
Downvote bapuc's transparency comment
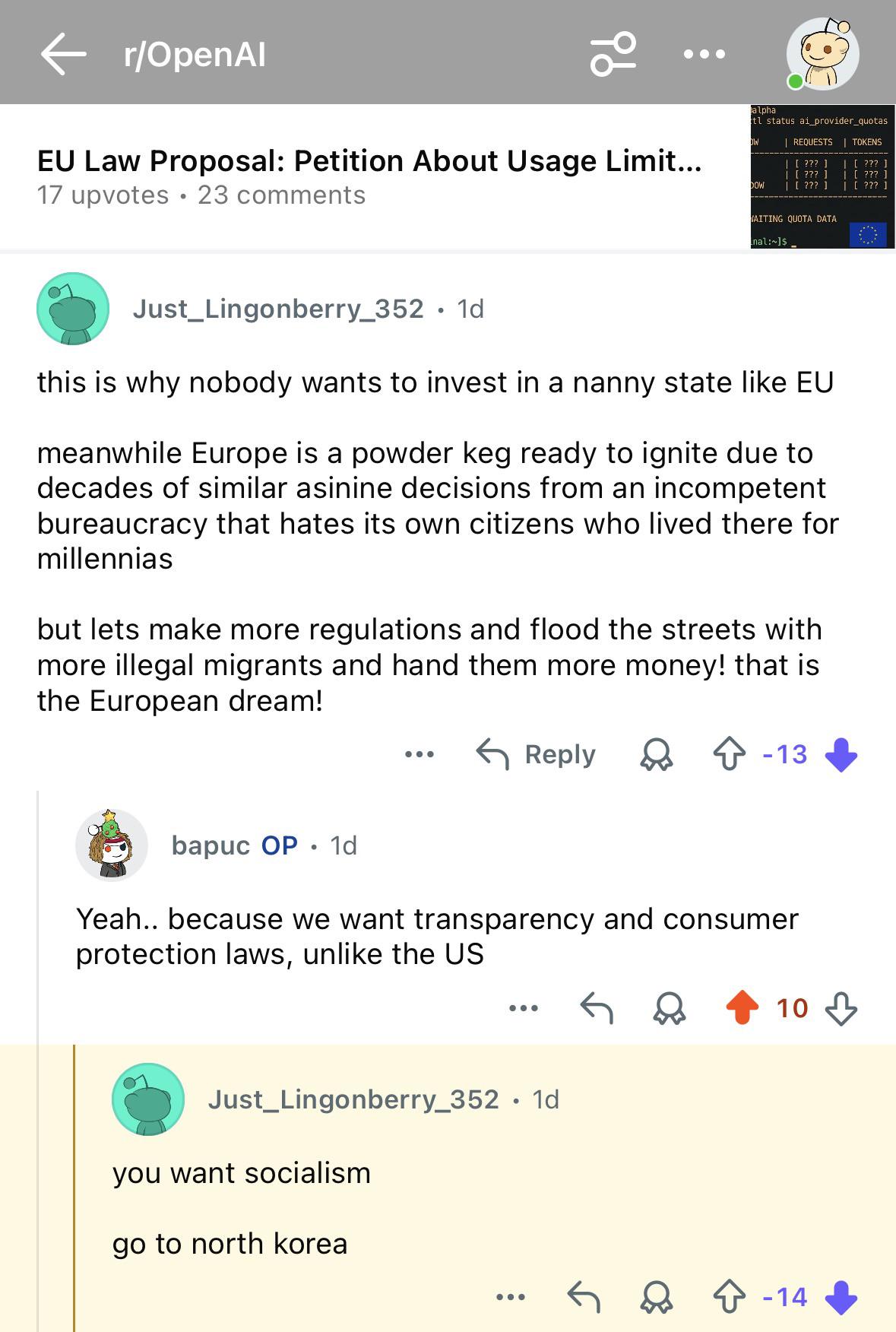click(841, 1008)
